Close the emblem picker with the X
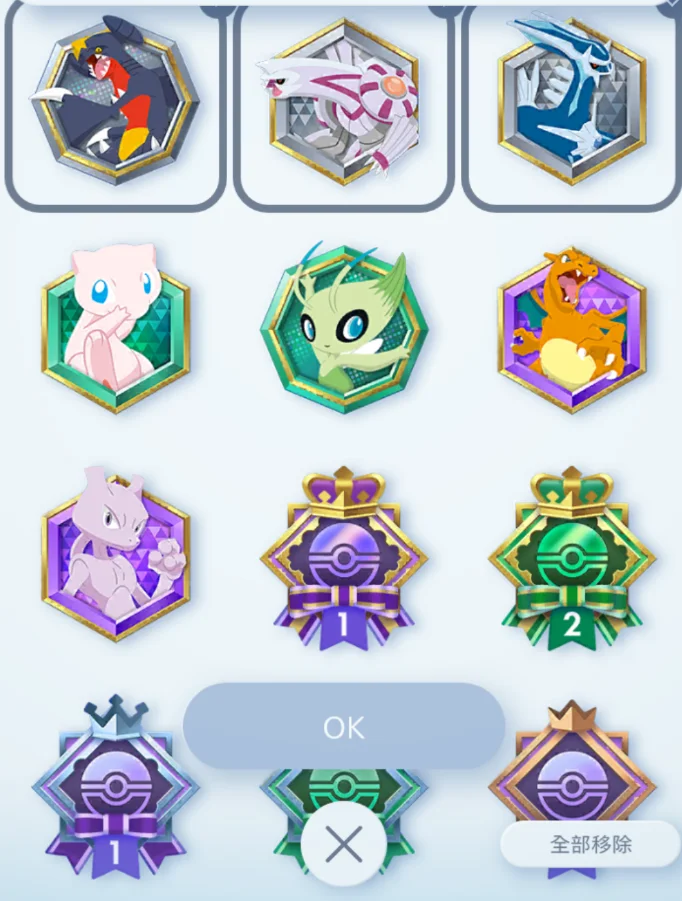Screen dimensions: 682x901 click(344, 846)
